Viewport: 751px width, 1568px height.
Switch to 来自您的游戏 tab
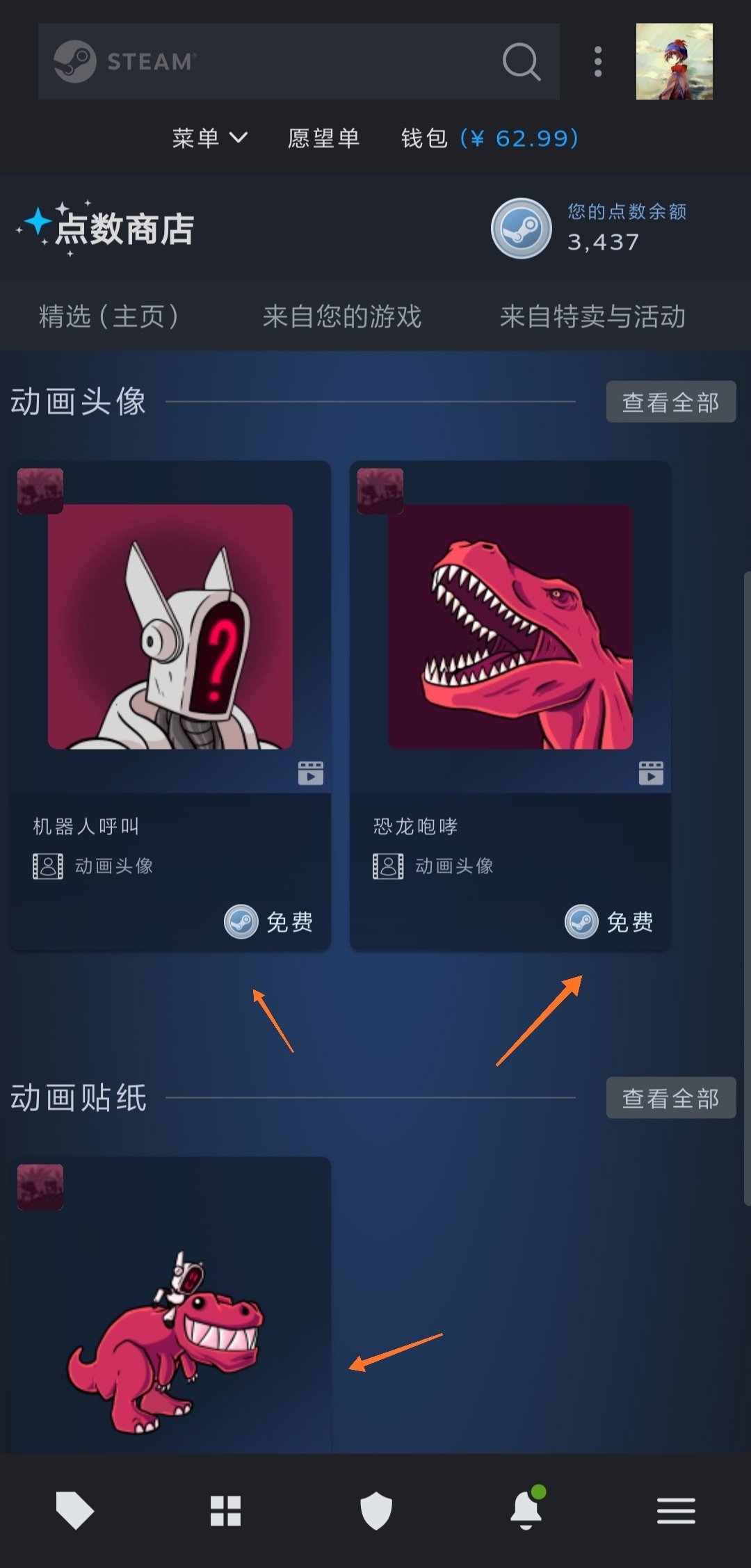click(x=341, y=316)
